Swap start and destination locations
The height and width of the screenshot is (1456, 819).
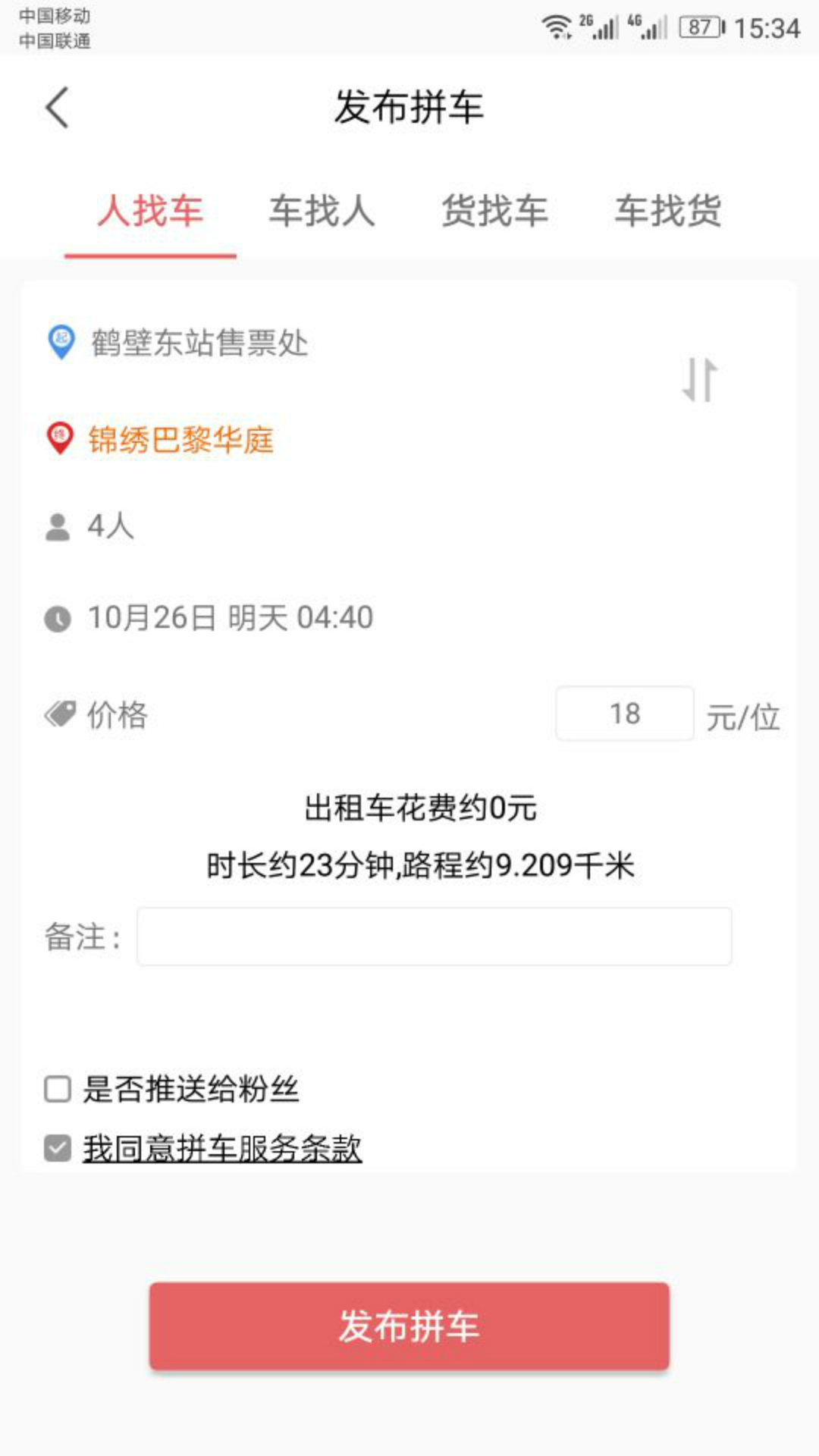(699, 379)
